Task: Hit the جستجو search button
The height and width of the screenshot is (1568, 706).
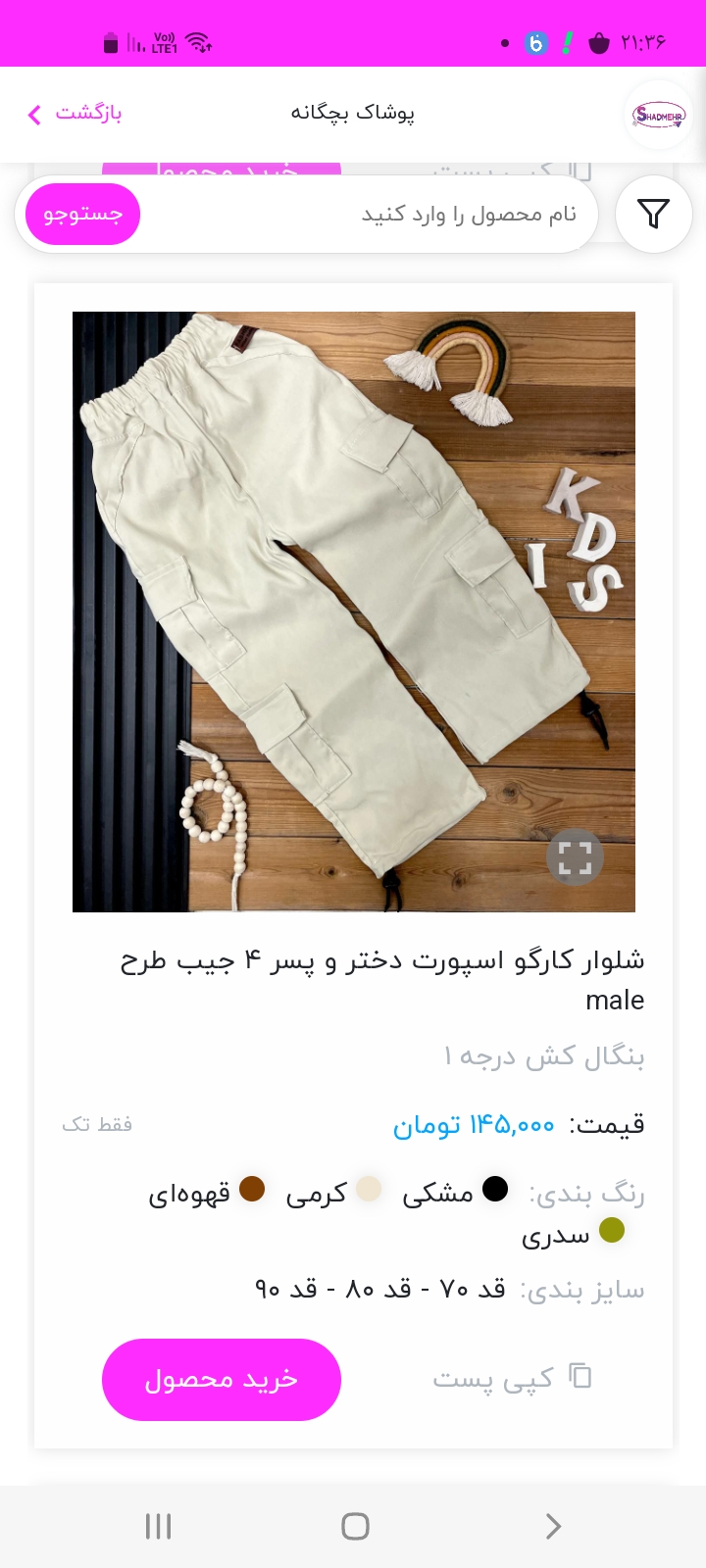Action: click(82, 214)
